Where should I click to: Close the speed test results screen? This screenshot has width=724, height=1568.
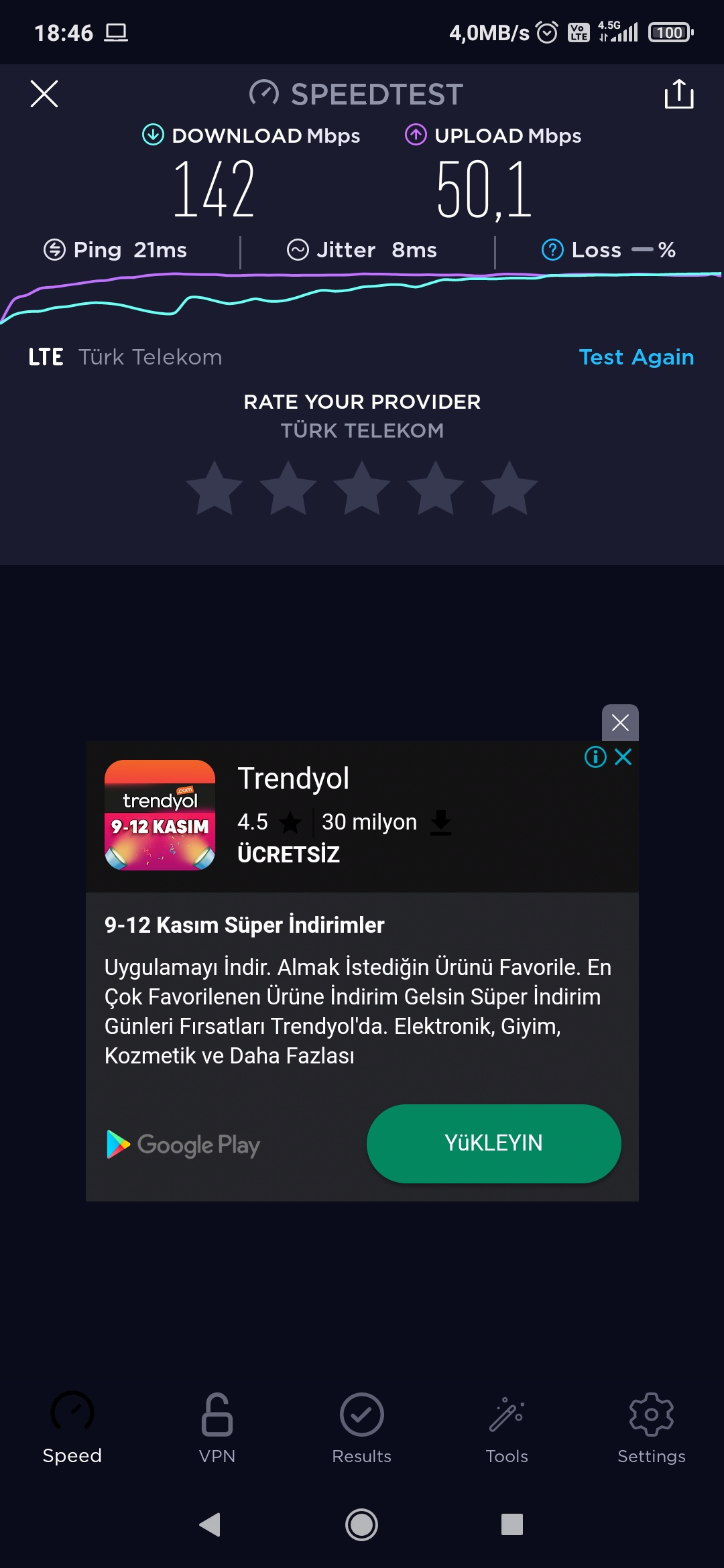(44, 94)
